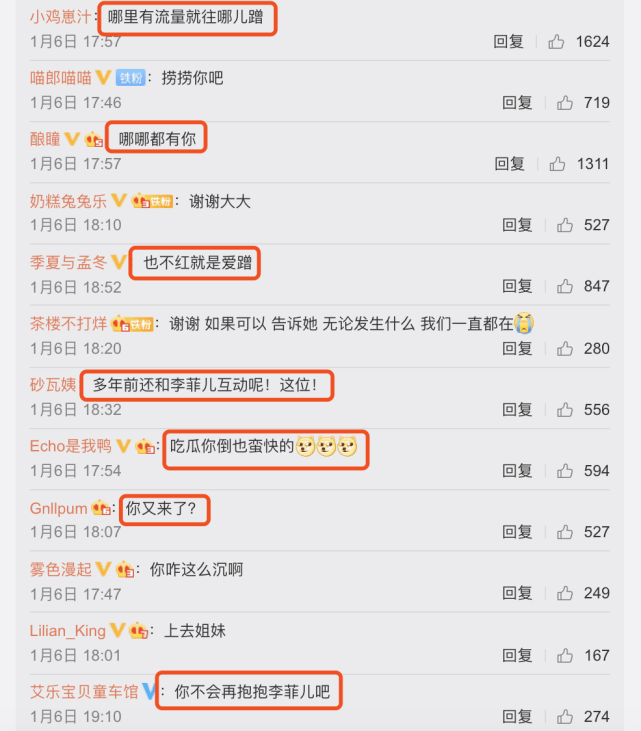Like 酿瞳's comment with 1311 likes
The width and height of the screenshot is (641, 731).
pyautogui.click(x=559, y=164)
